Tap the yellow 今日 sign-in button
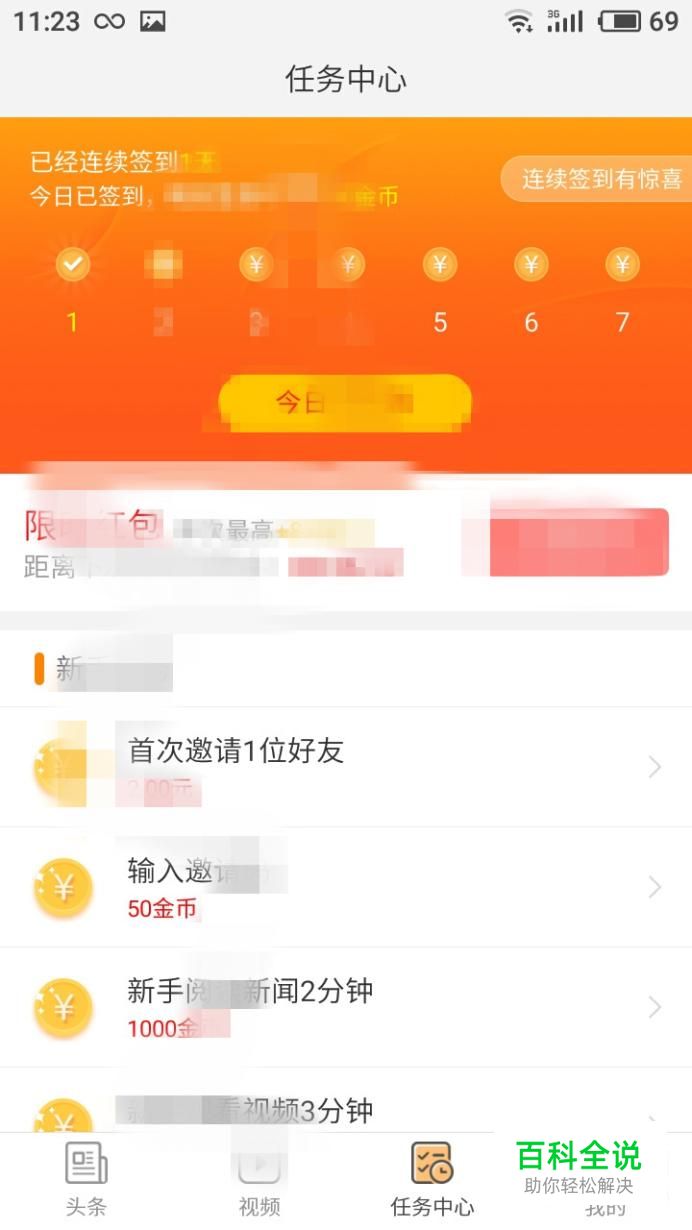692x1230 pixels. 345,402
